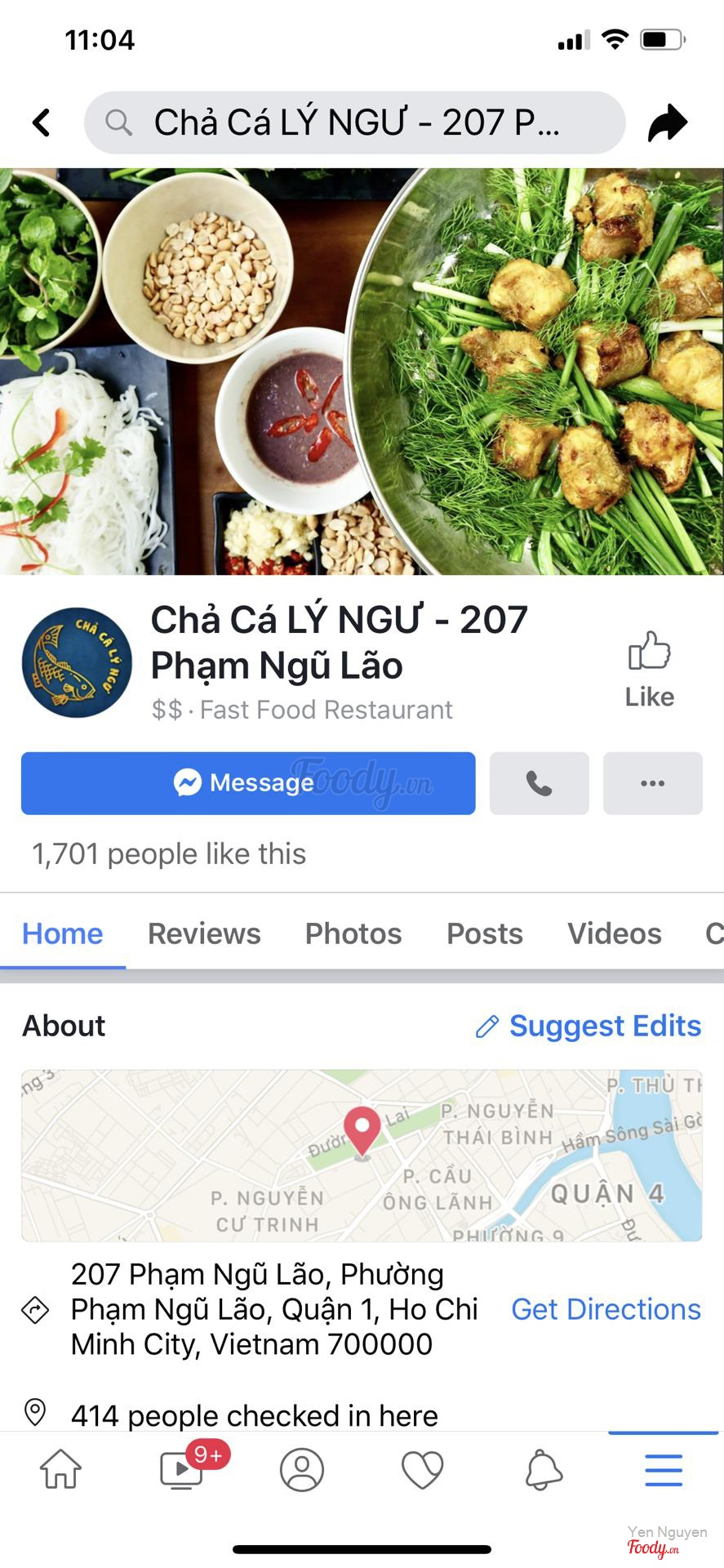Select the Home tab of the page

click(63, 933)
